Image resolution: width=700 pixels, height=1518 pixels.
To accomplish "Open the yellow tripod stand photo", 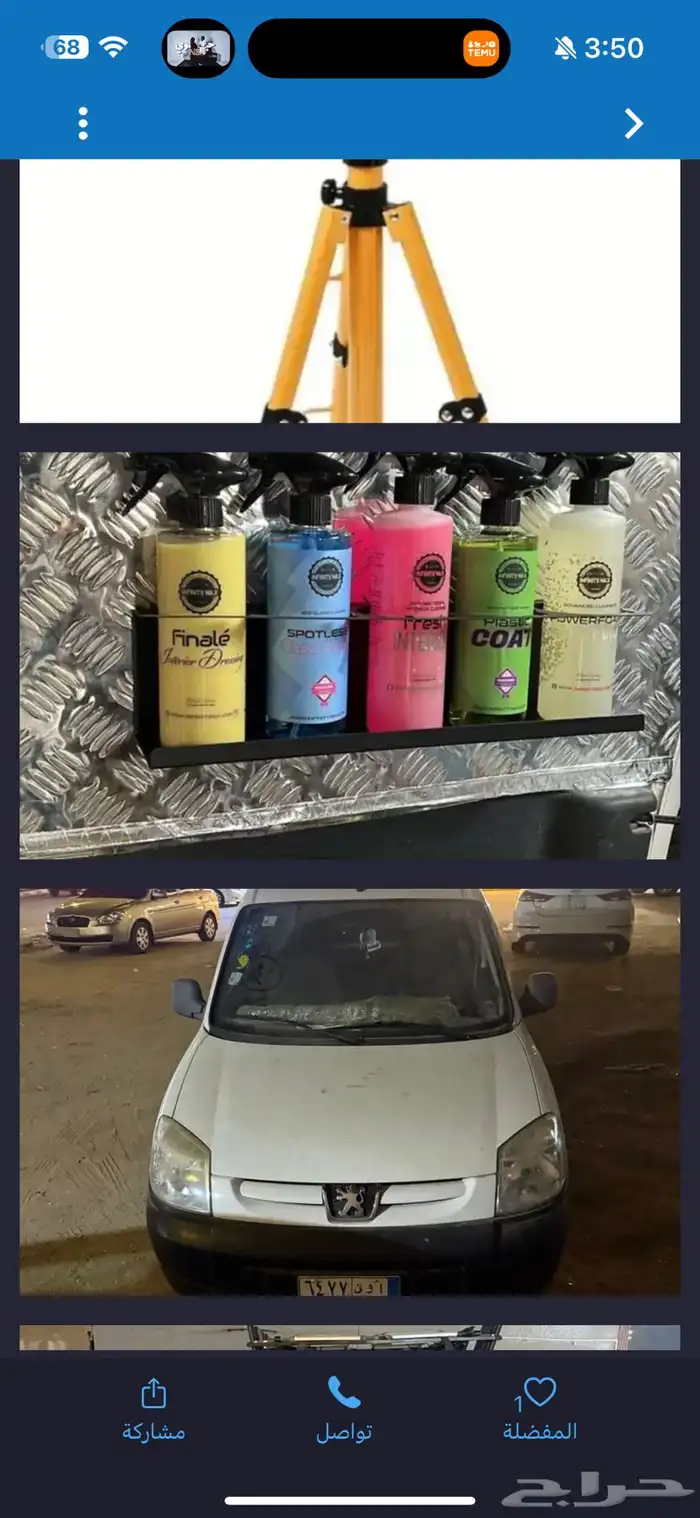I will pos(350,291).
